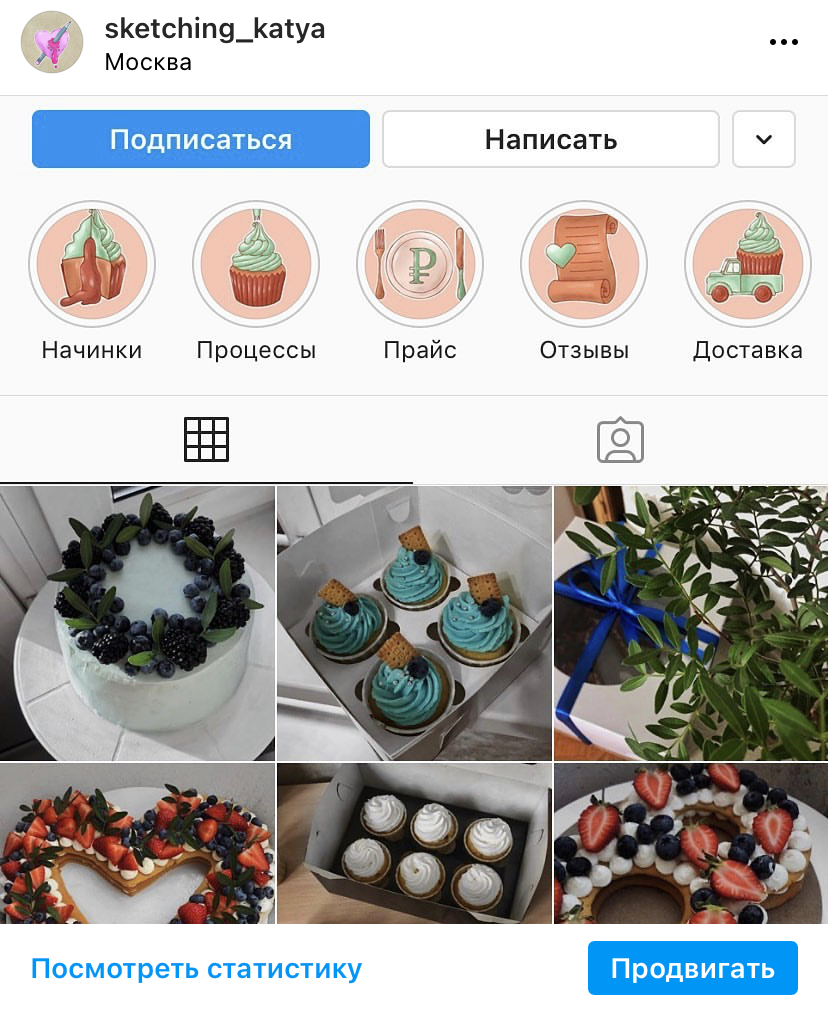Image resolution: width=828 pixels, height=1009 pixels.
Task: Open the sketching_katya profile avatar
Action: (x=52, y=42)
